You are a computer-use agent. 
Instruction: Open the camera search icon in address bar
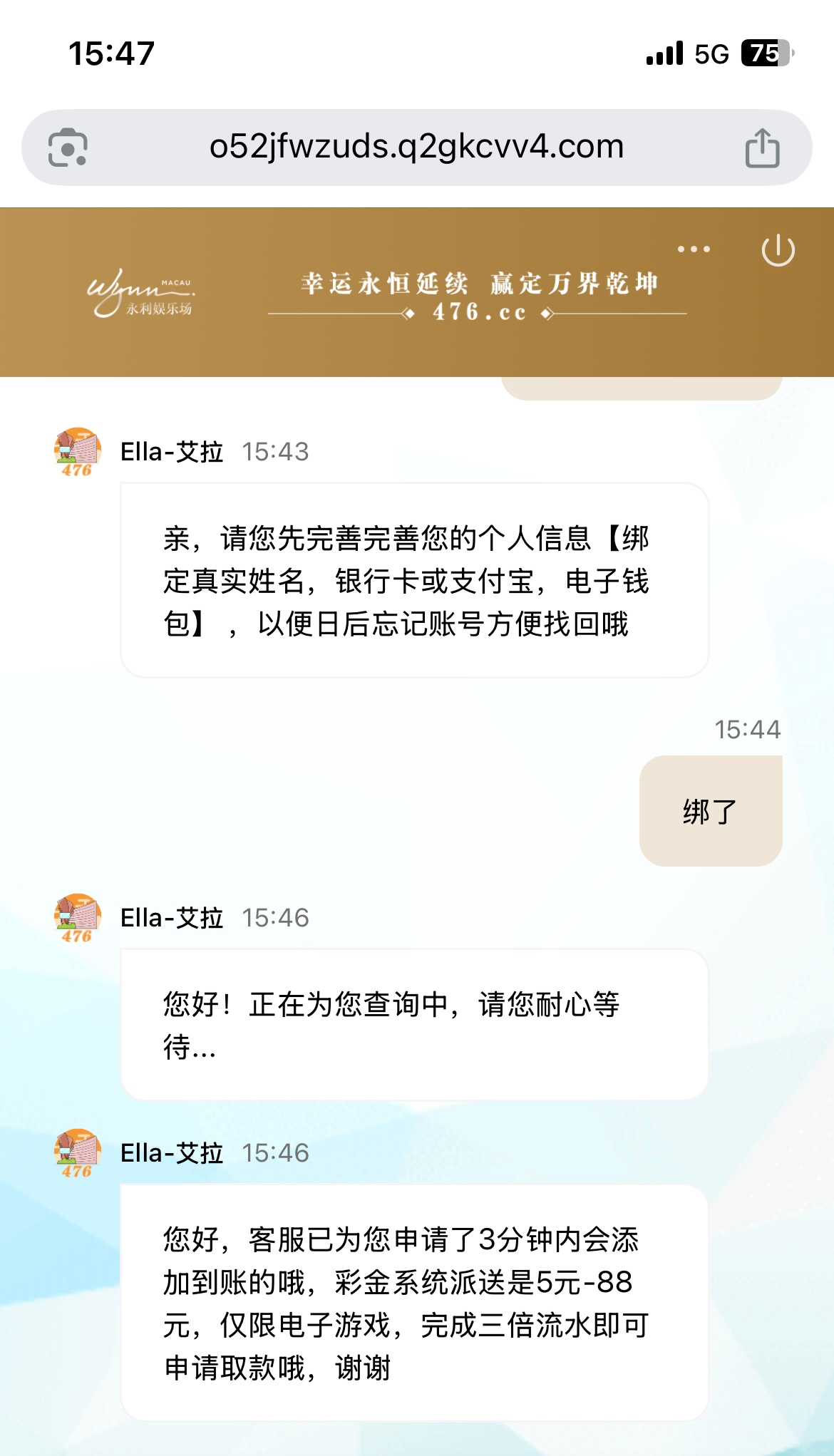68,148
